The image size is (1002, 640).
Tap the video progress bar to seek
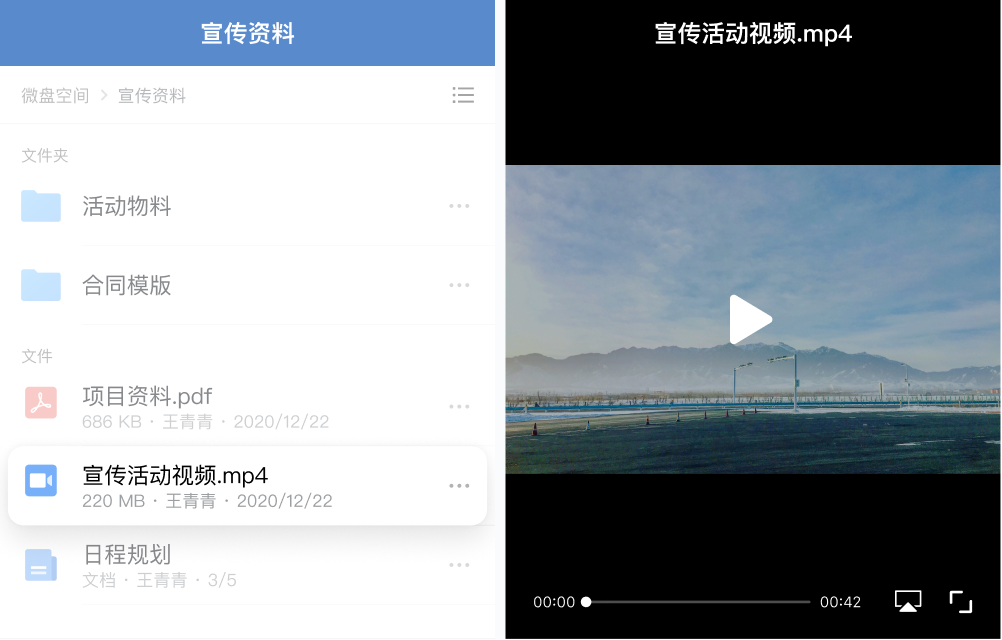tap(698, 602)
